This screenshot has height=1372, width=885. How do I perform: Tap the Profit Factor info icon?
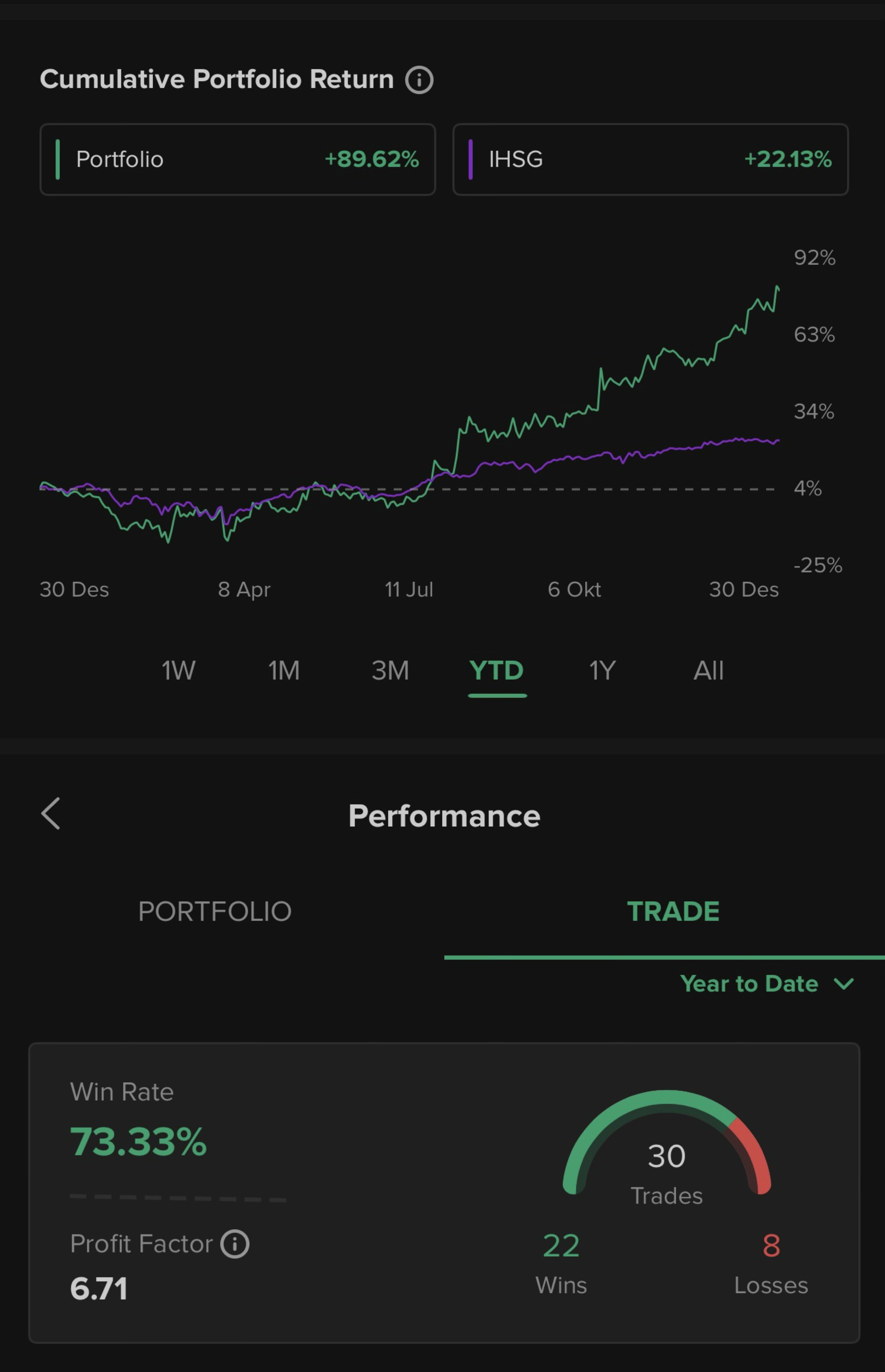coord(235,1244)
